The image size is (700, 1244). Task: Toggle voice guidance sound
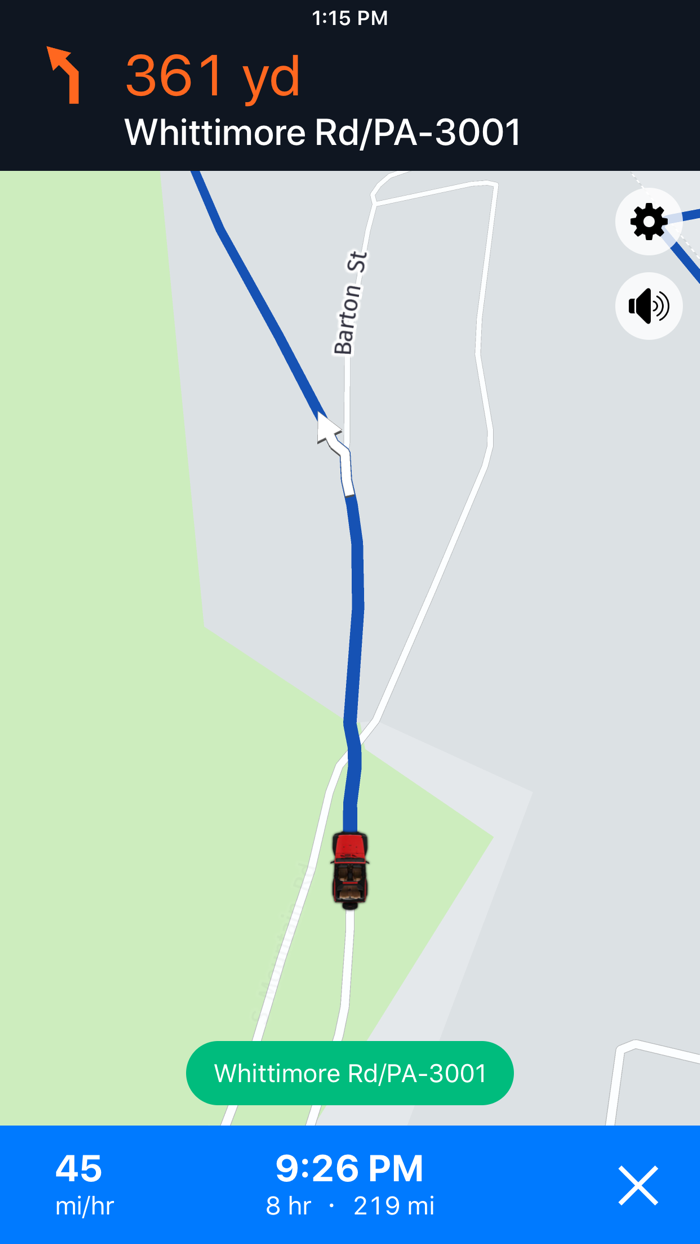[x=648, y=305]
